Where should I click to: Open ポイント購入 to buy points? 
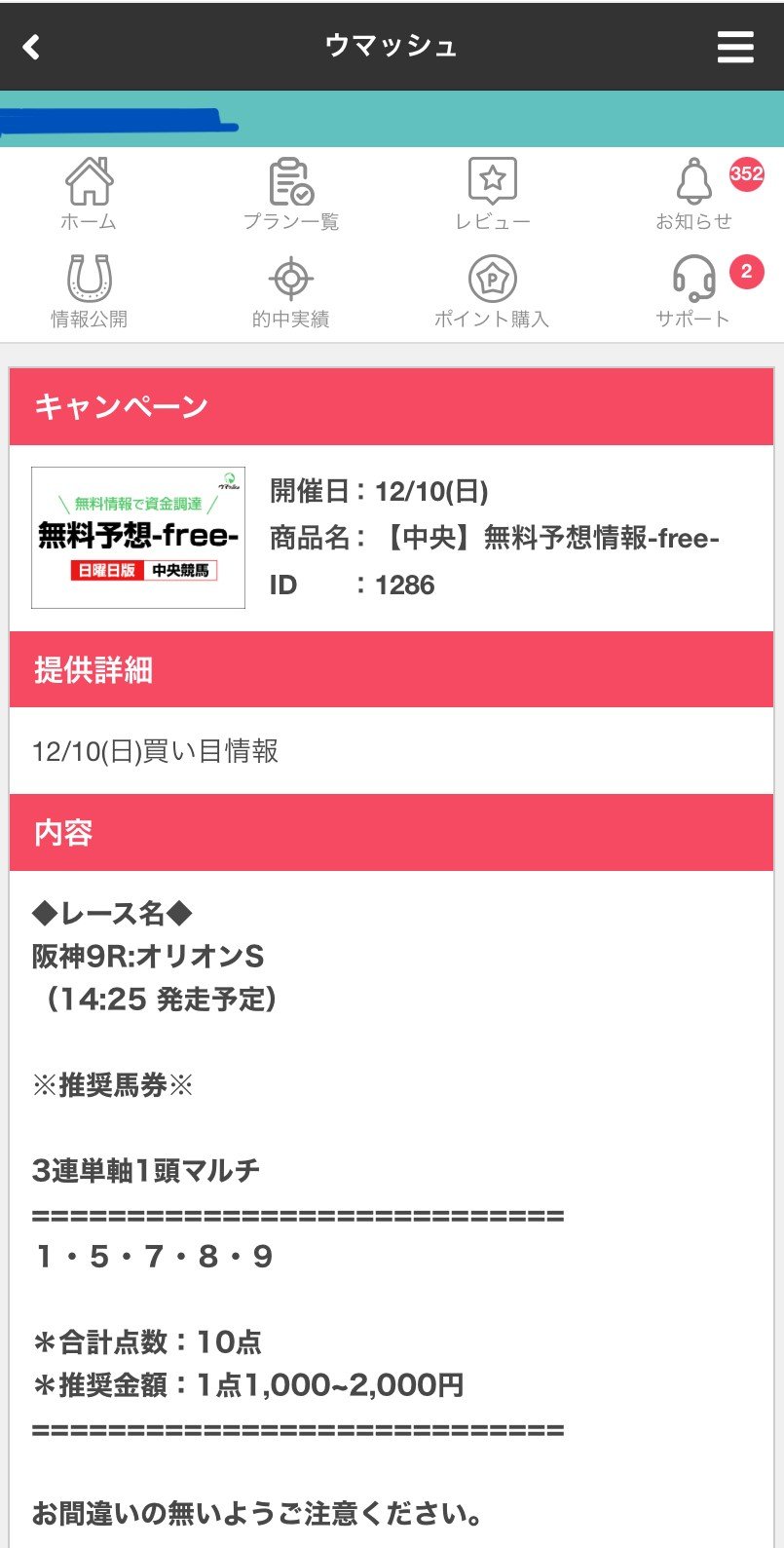point(492,292)
